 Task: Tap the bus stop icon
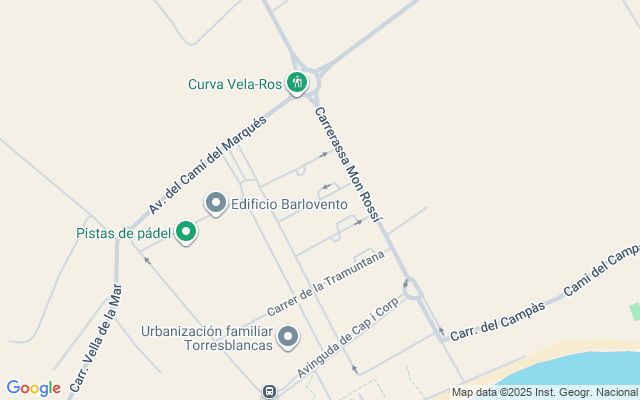click(269, 391)
